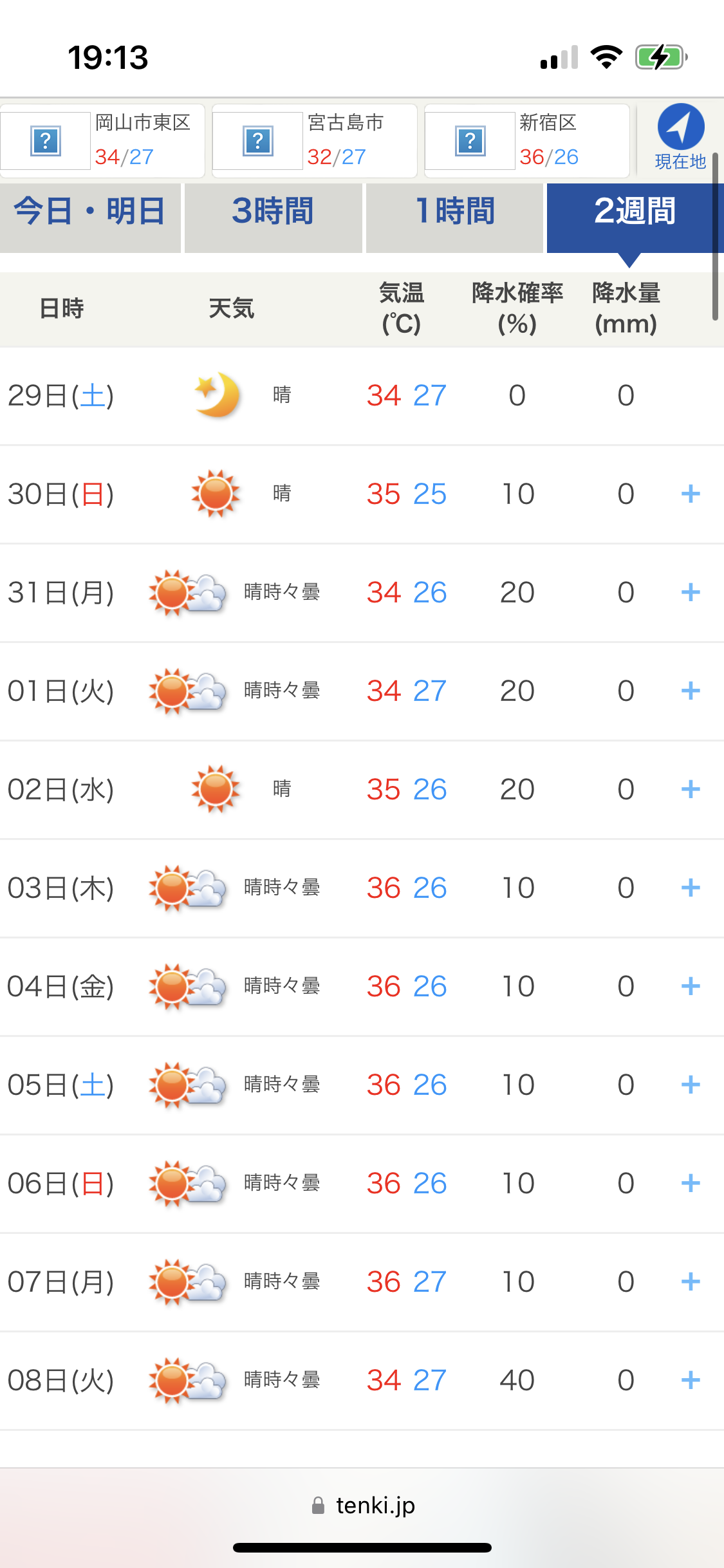Open the 岡山市東区 location card
Image resolution: width=724 pixels, height=1568 pixels.
102,141
